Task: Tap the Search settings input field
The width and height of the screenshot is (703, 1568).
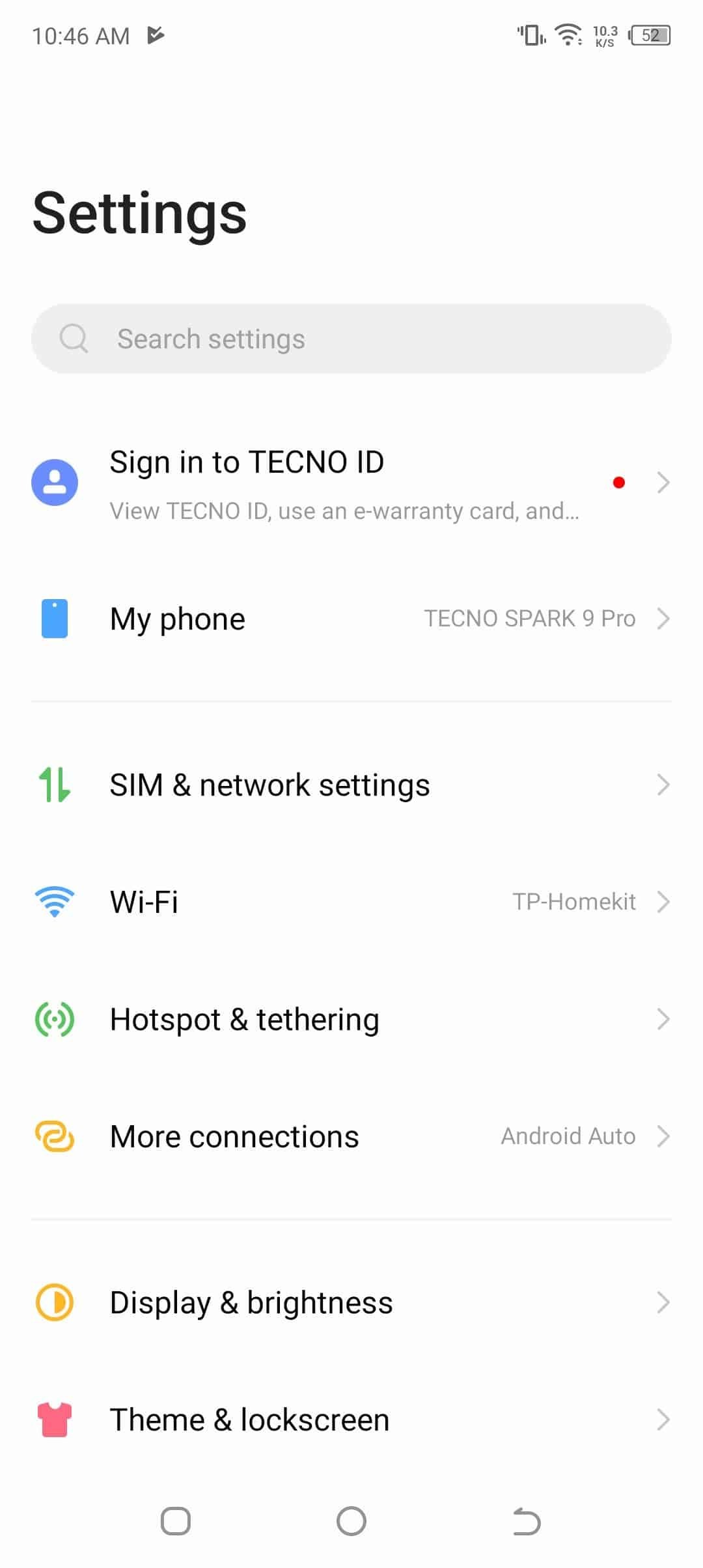Action: point(351,338)
